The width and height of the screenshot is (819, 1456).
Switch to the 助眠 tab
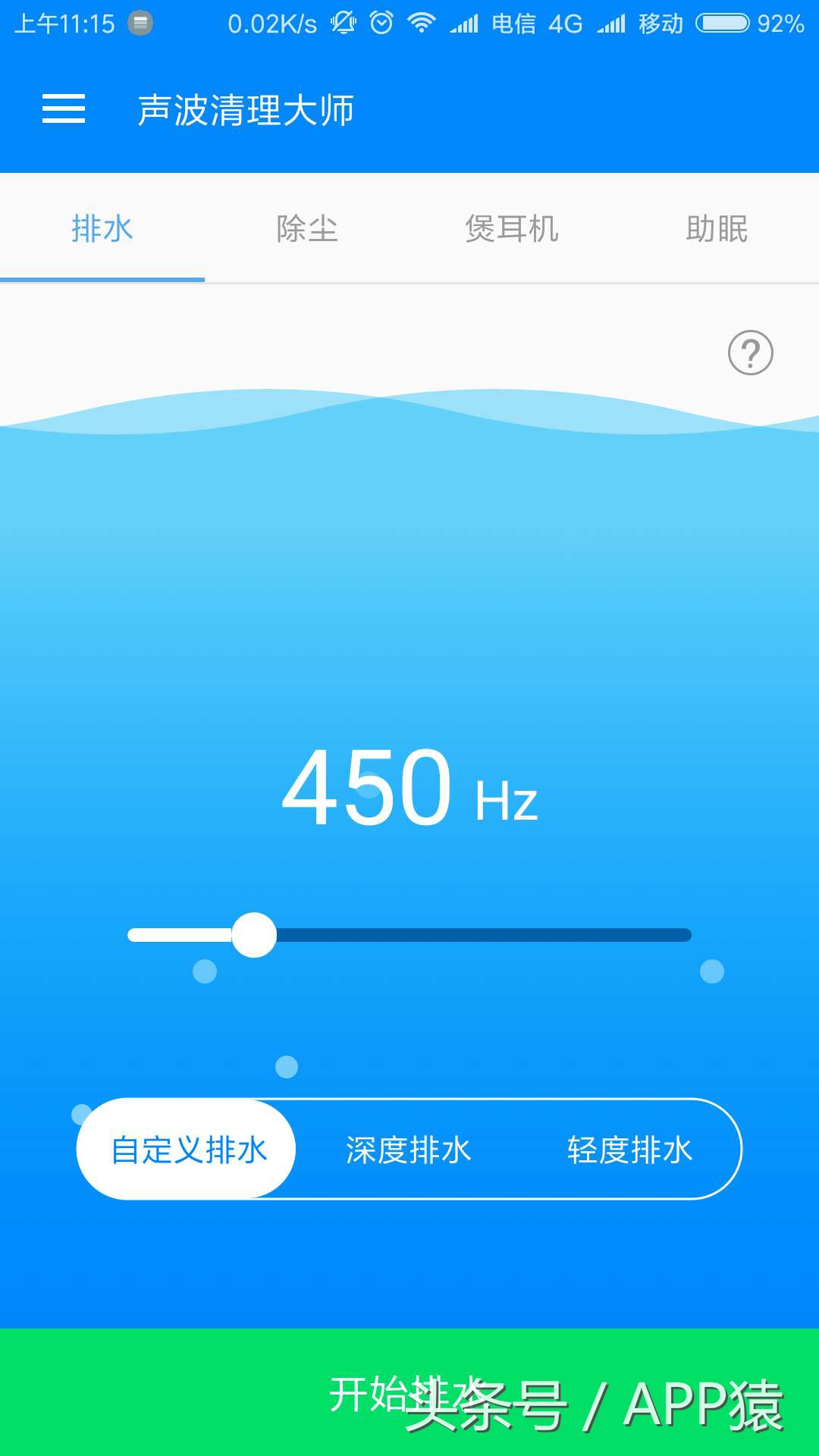coord(717,227)
